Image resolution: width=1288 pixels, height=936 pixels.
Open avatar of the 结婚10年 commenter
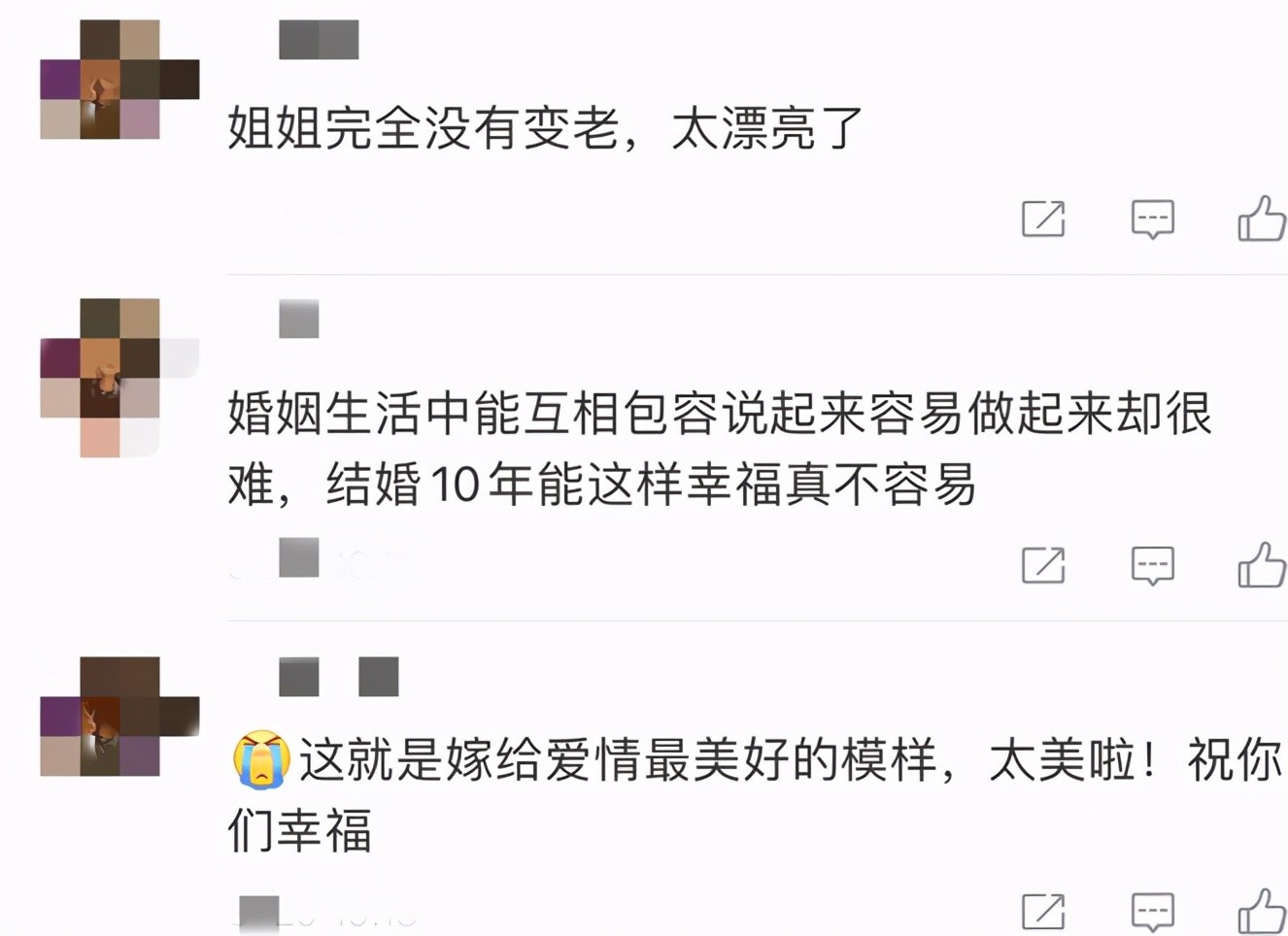[119, 378]
